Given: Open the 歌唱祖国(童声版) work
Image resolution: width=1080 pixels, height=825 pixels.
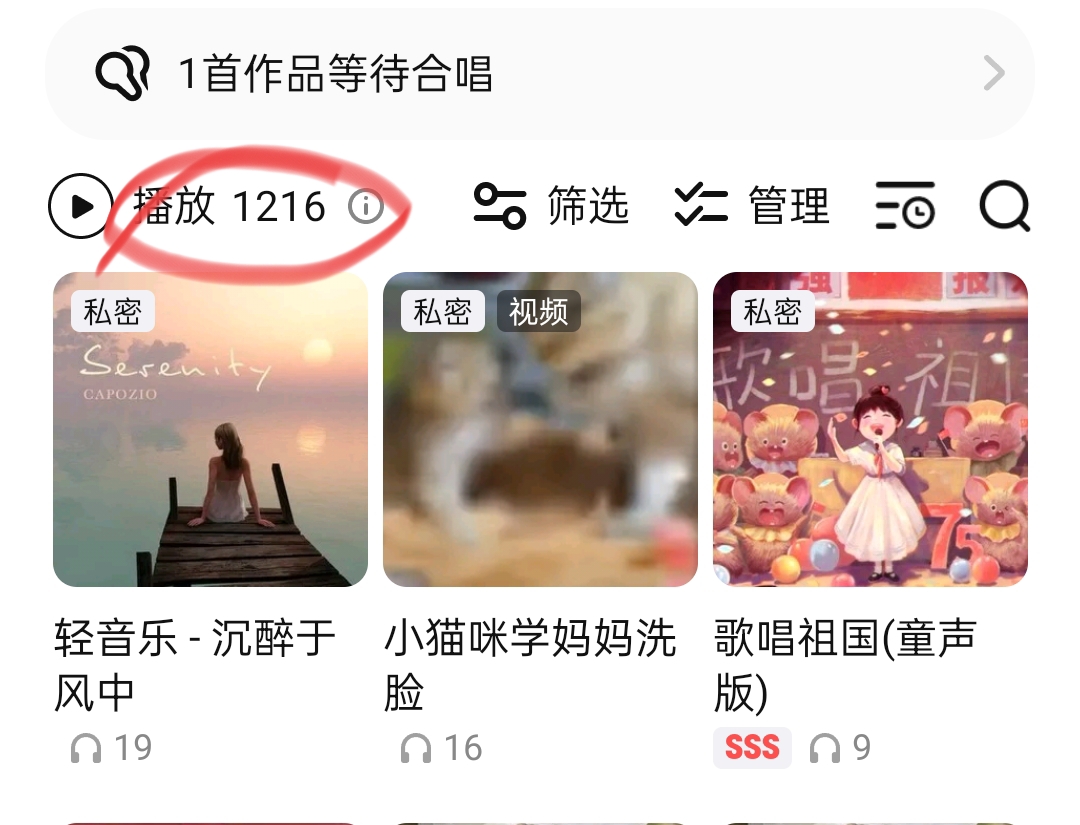Looking at the screenshot, I should pos(870,430).
